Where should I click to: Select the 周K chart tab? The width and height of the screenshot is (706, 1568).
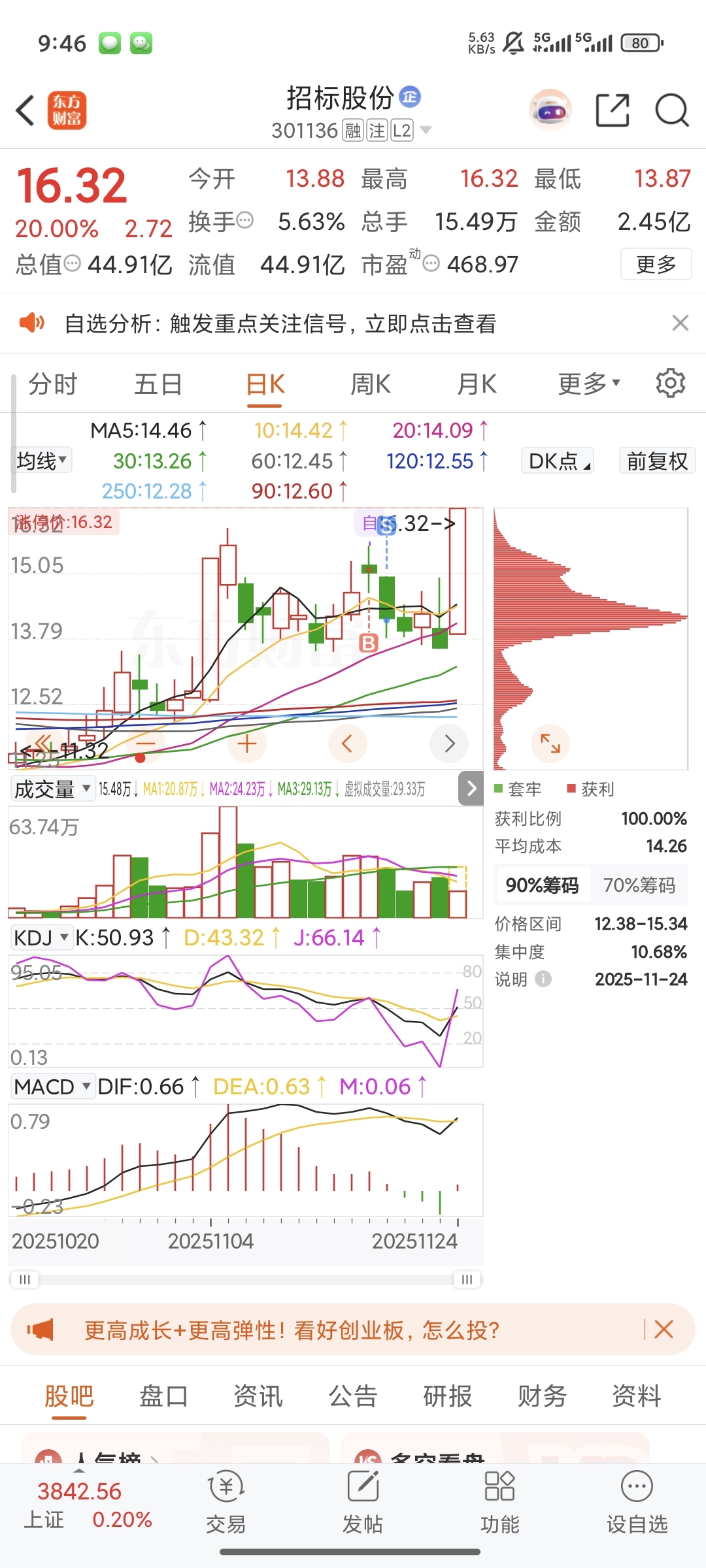coord(371,384)
